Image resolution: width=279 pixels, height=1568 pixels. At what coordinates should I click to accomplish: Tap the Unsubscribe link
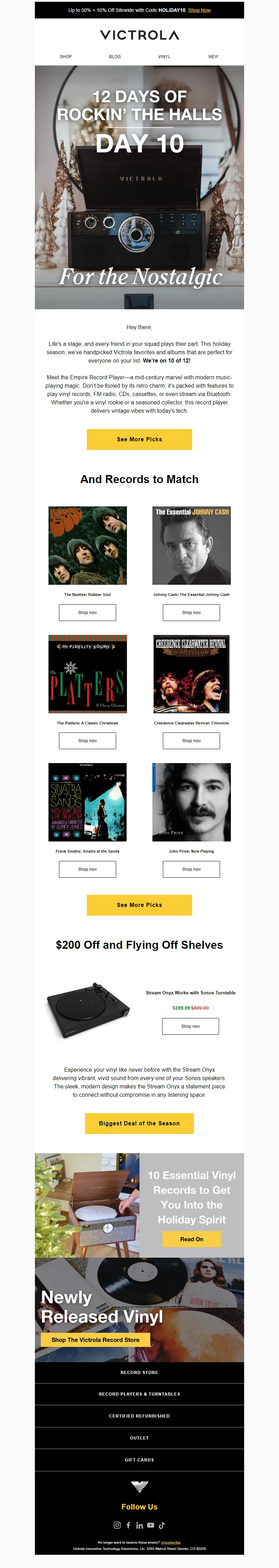coord(171,1543)
